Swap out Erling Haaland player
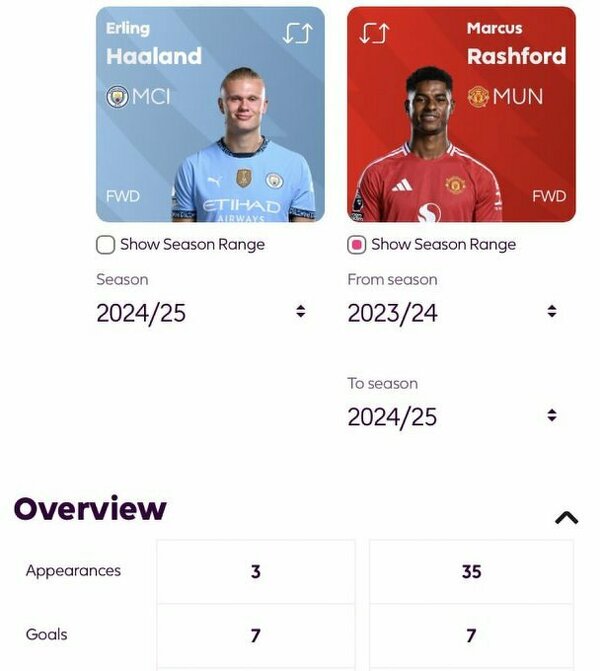The height and width of the screenshot is (671, 600). [x=297, y=33]
